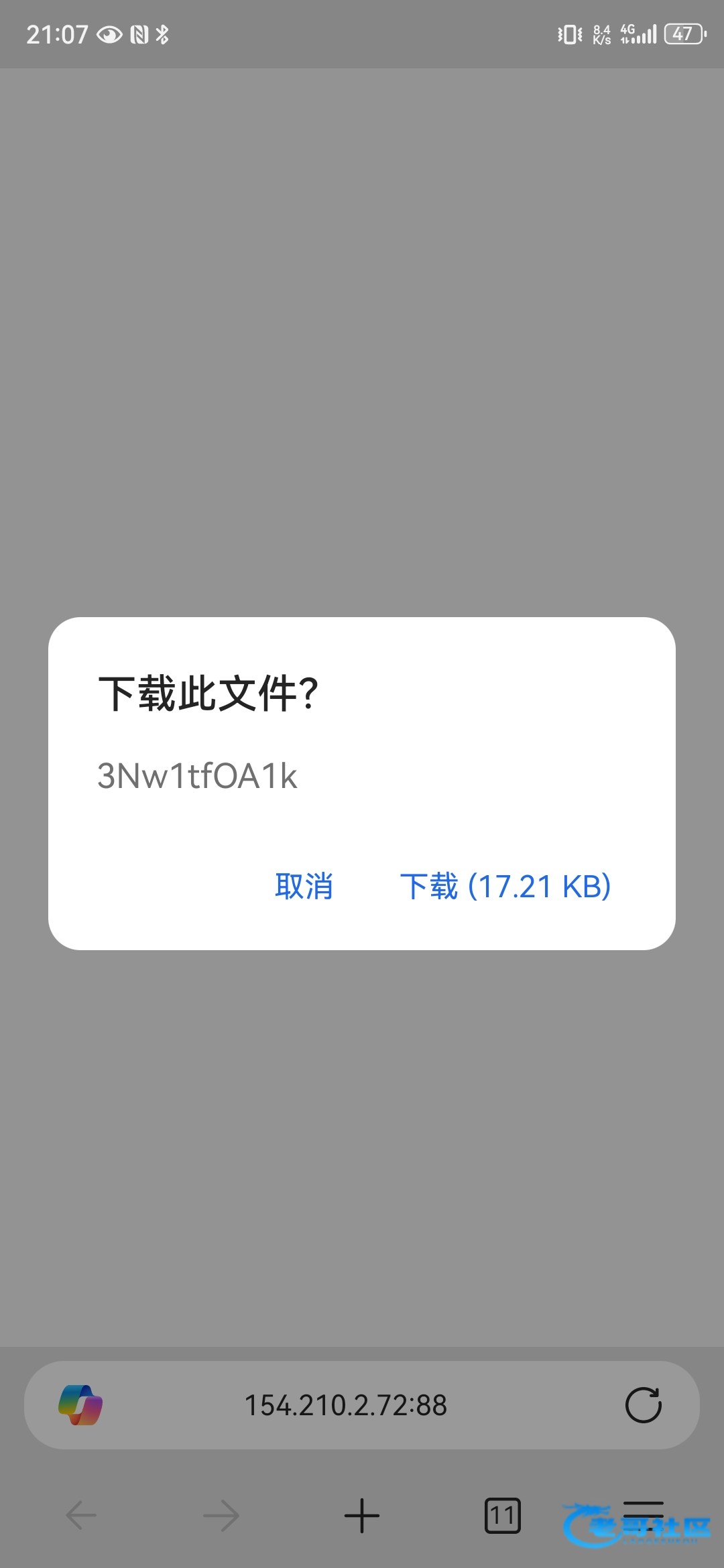The image size is (724, 1568).
Task: Go back to the previous page
Action: [81, 1515]
